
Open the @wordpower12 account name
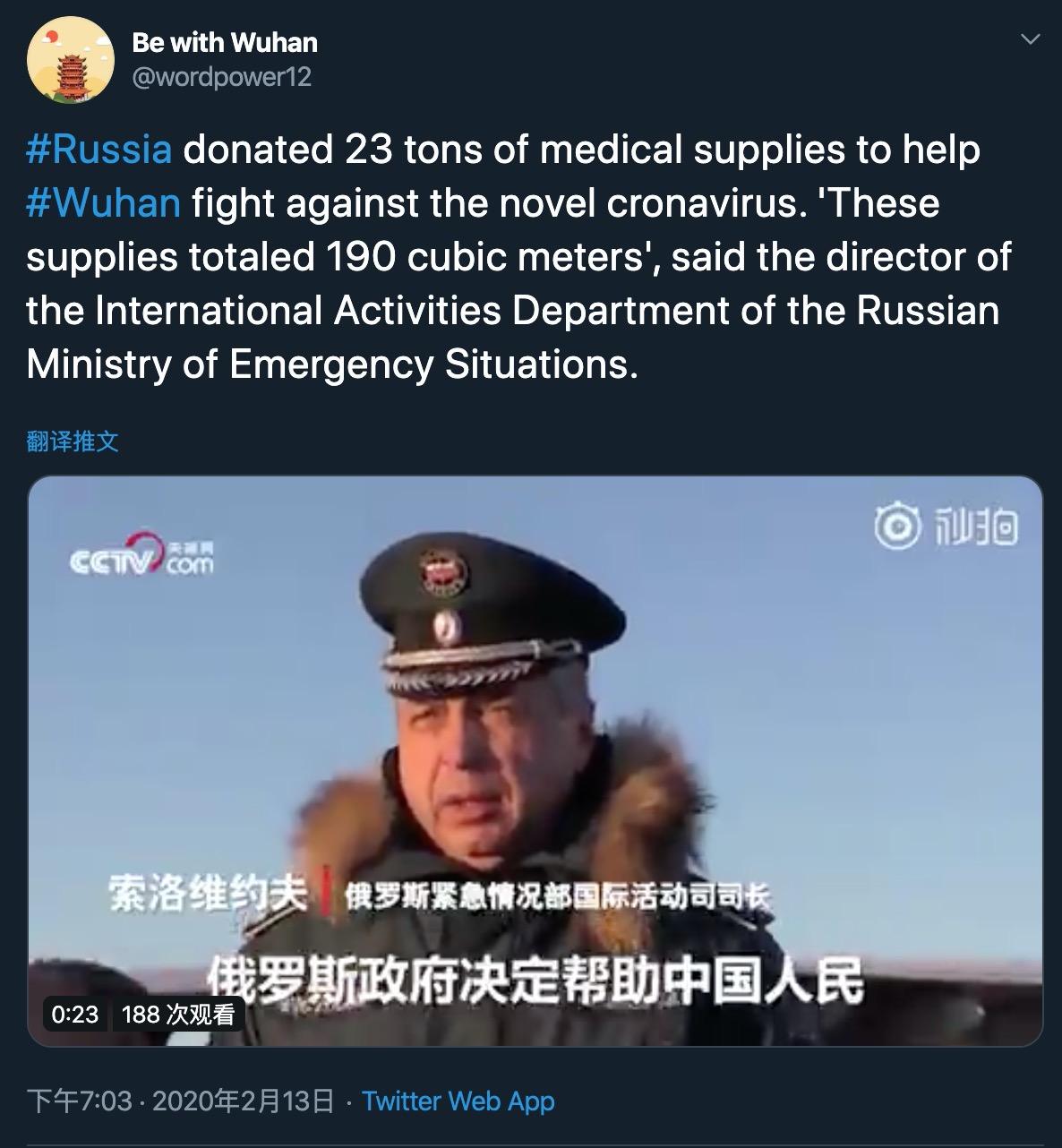(221, 77)
